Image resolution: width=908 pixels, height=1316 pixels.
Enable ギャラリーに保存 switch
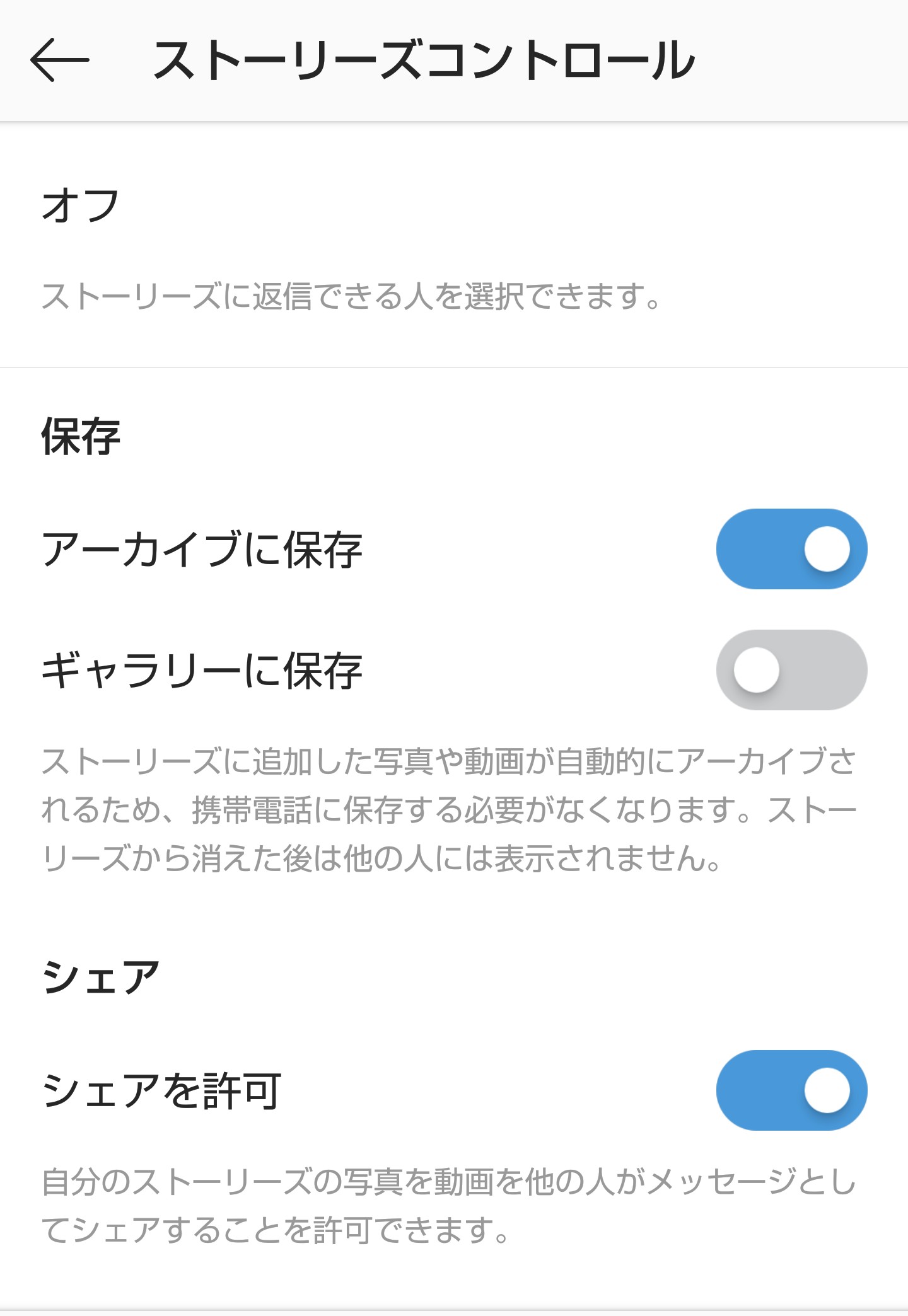(x=791, y=670)
